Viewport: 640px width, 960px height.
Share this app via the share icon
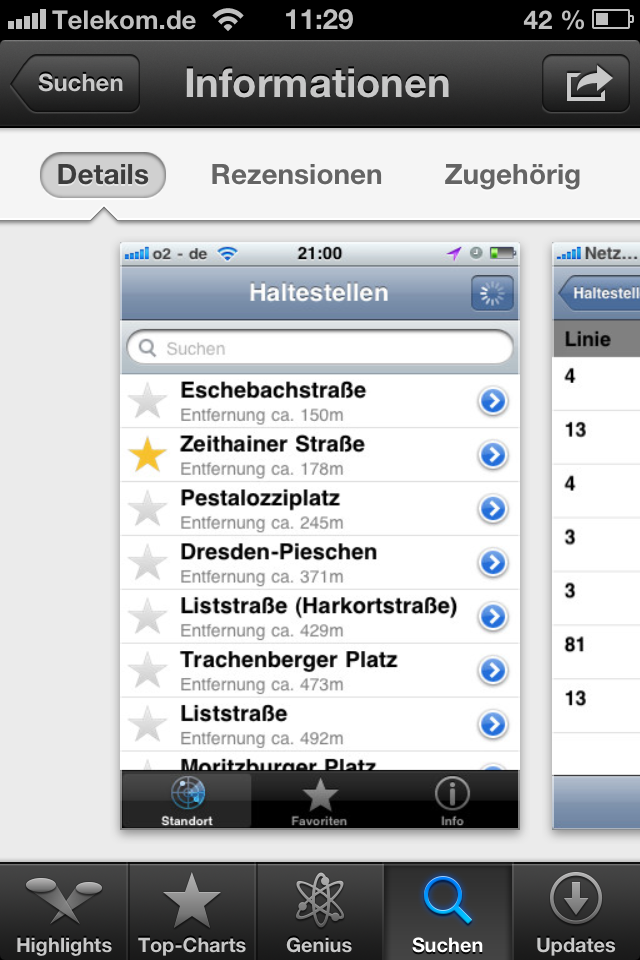(585, 84)
